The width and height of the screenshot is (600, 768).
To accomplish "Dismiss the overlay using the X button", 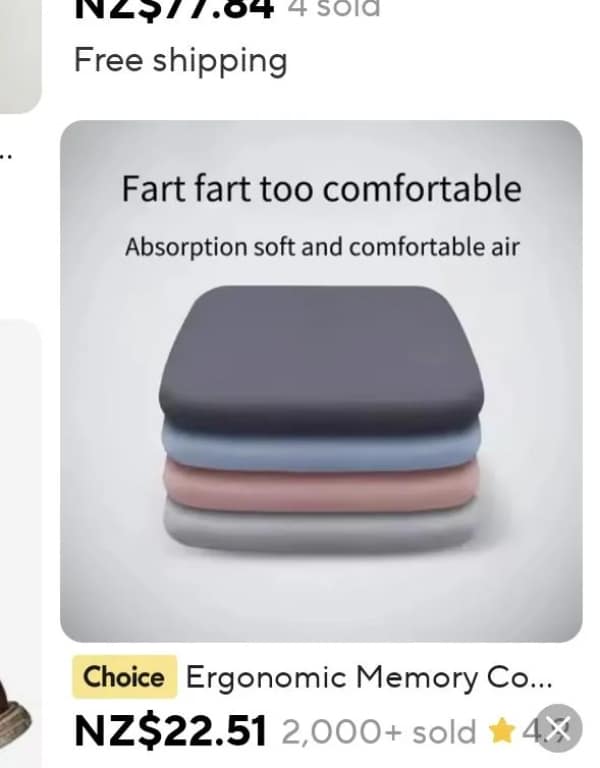I will [562, 730].
